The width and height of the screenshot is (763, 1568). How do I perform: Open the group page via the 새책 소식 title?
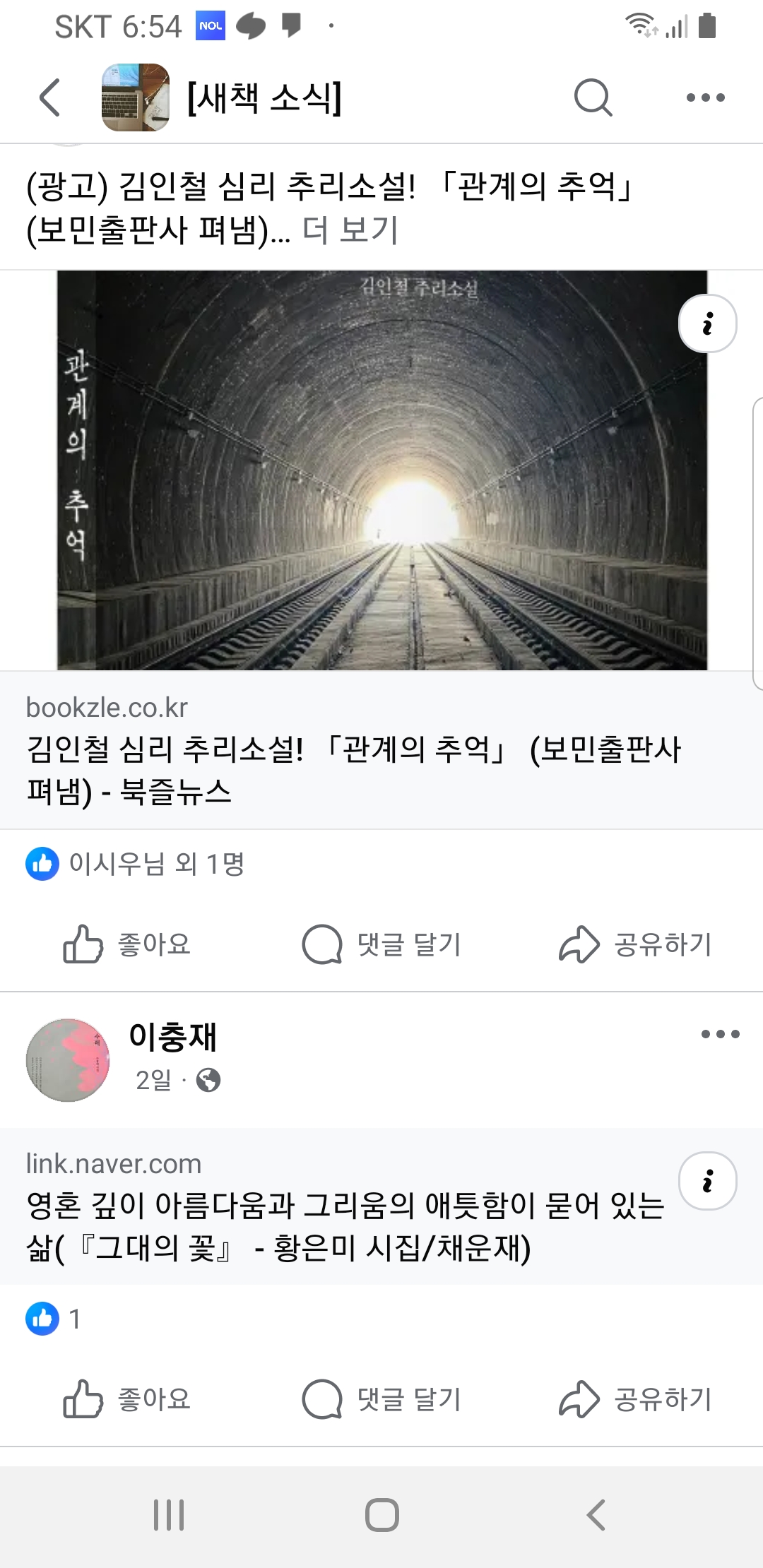tap(264, 97)
